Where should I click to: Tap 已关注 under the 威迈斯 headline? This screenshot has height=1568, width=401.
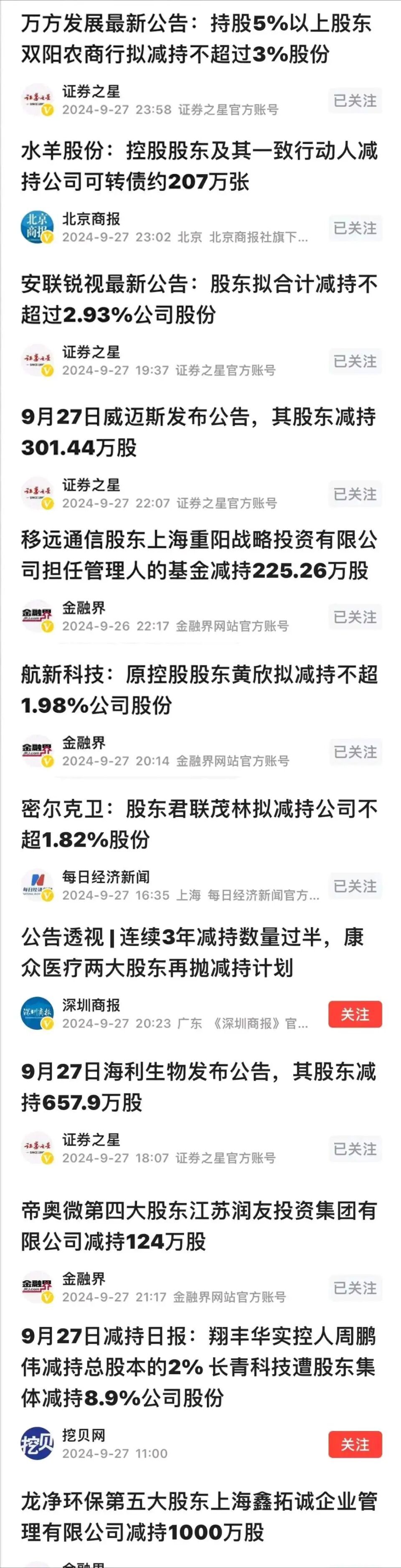[x=355, y=494]
